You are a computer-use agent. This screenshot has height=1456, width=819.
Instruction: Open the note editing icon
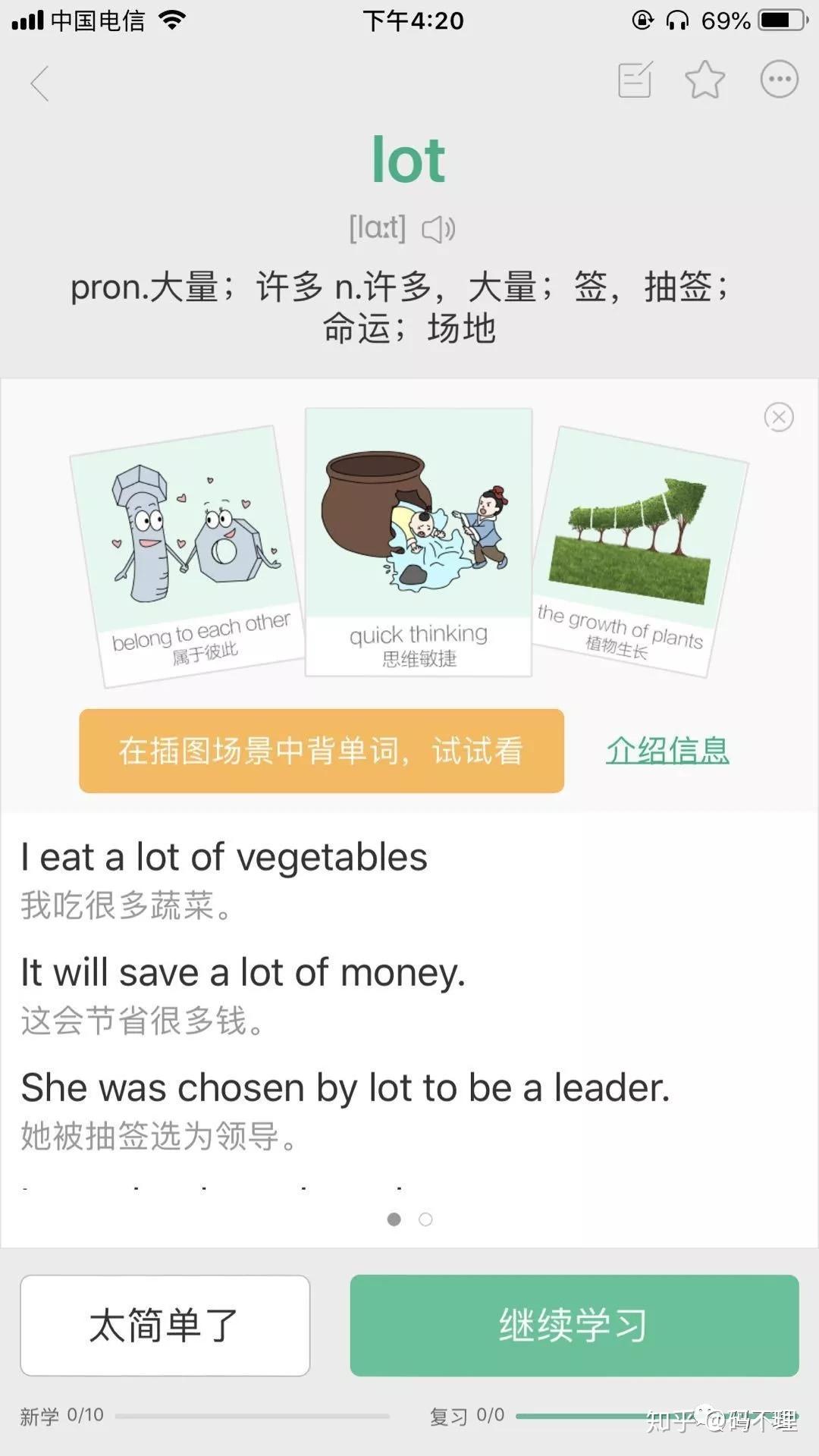point(635,80)
